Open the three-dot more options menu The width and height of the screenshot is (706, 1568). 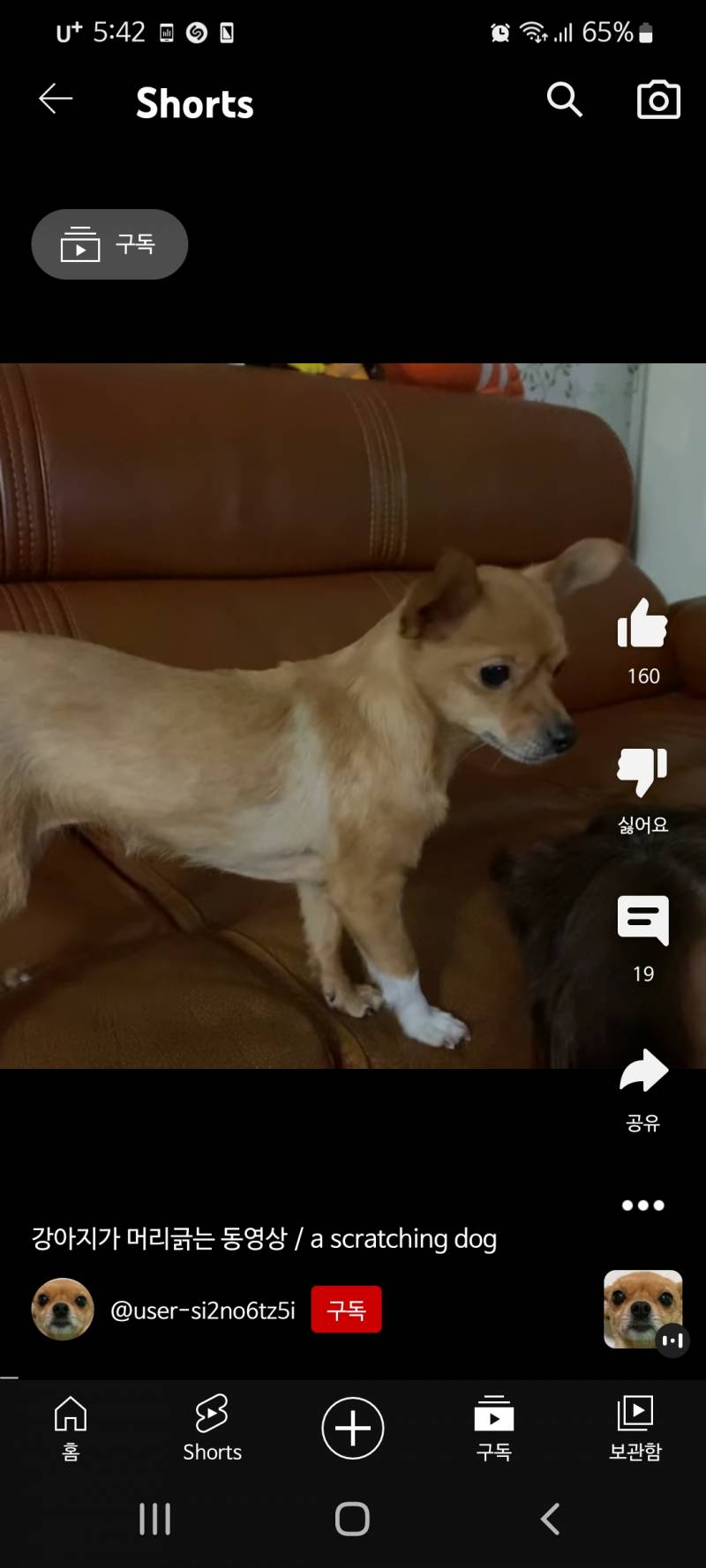click(x=642, y=1205)
